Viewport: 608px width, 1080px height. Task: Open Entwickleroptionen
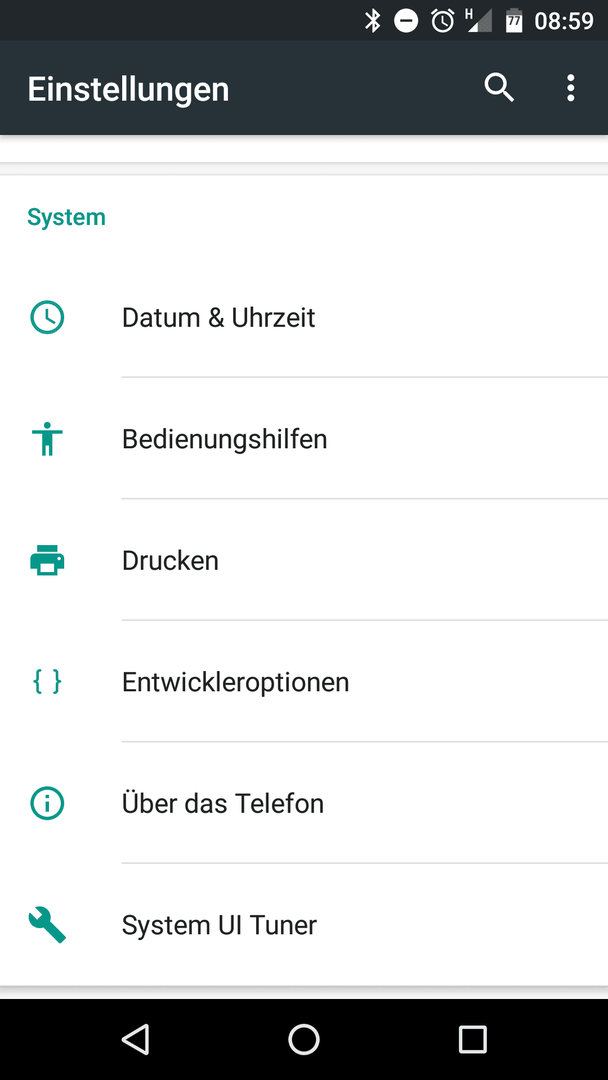click(304, 682)
